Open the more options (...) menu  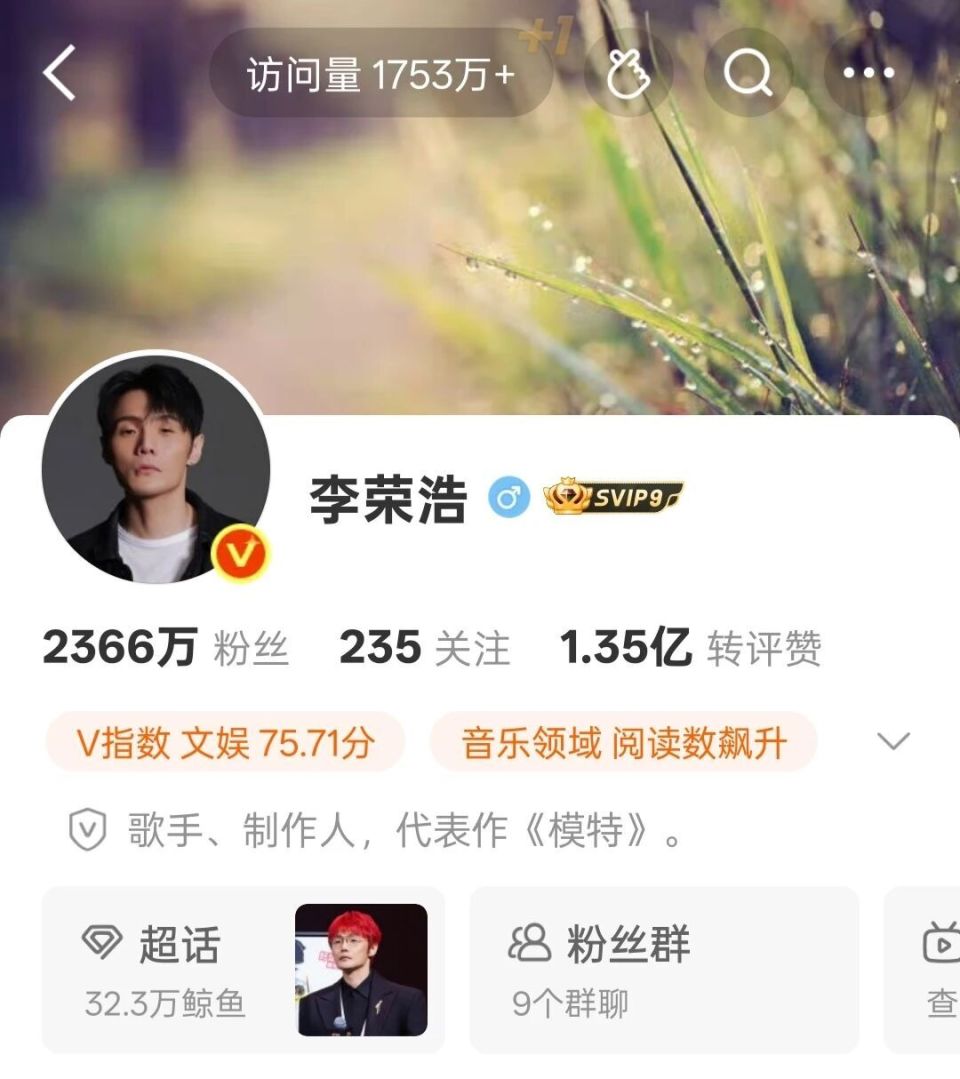870,72
